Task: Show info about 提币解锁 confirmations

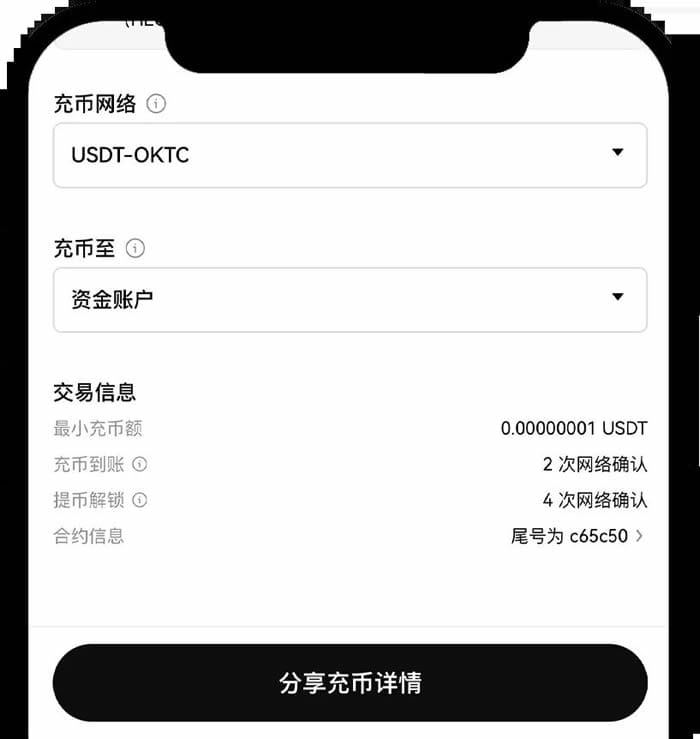Action: (x=140, y=500)
